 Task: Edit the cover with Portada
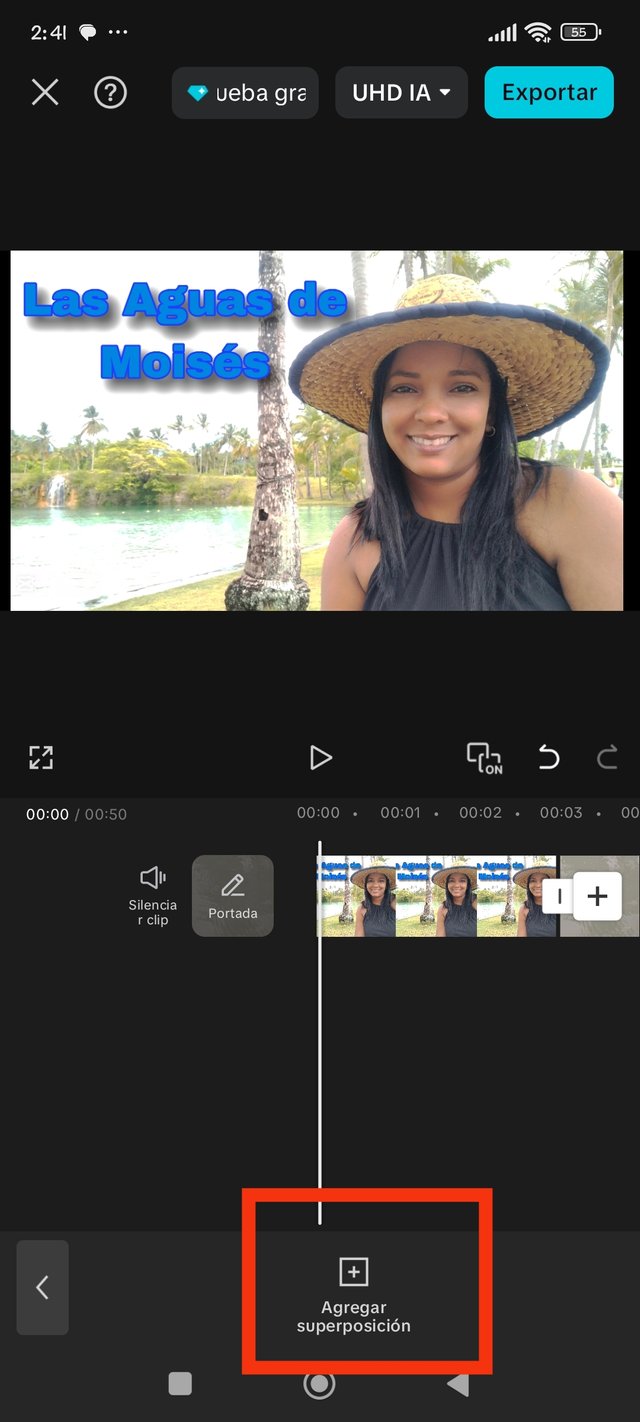click(233, 896)
